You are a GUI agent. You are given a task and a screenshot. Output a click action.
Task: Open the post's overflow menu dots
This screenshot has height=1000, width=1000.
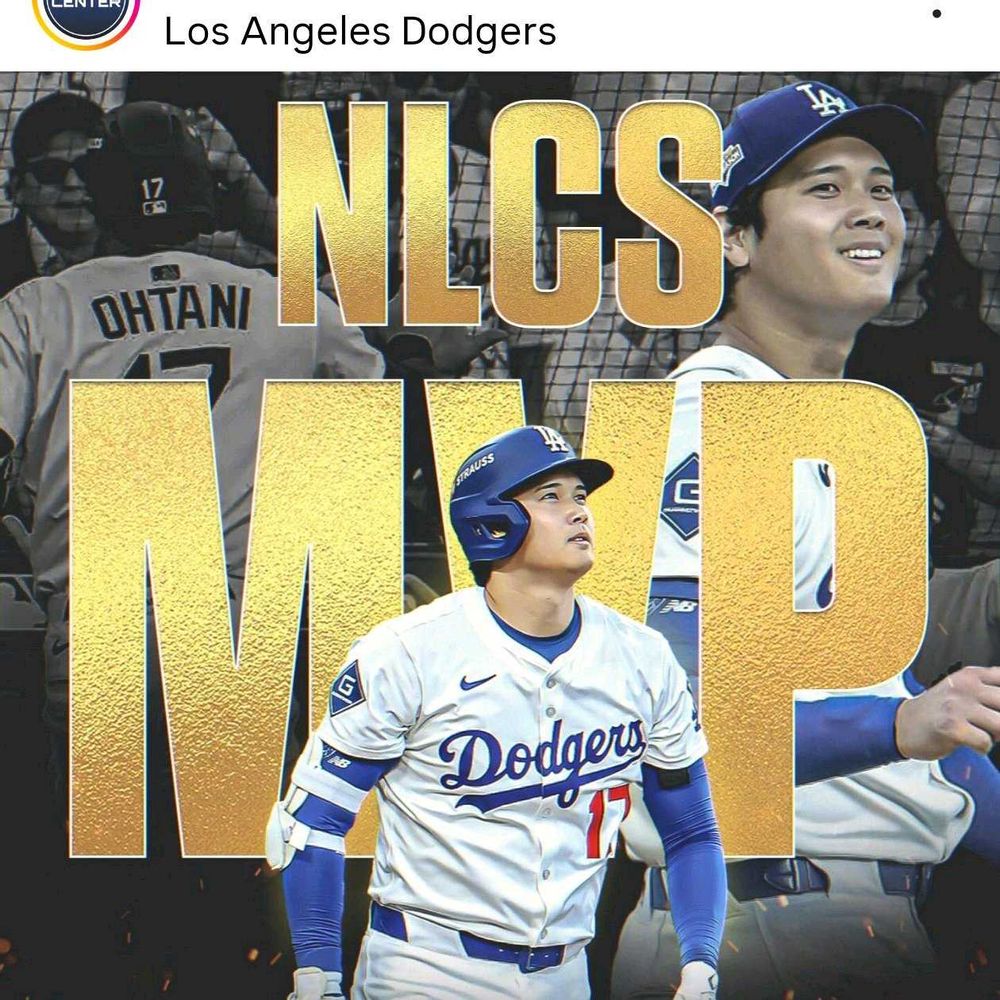coord(936,14)
